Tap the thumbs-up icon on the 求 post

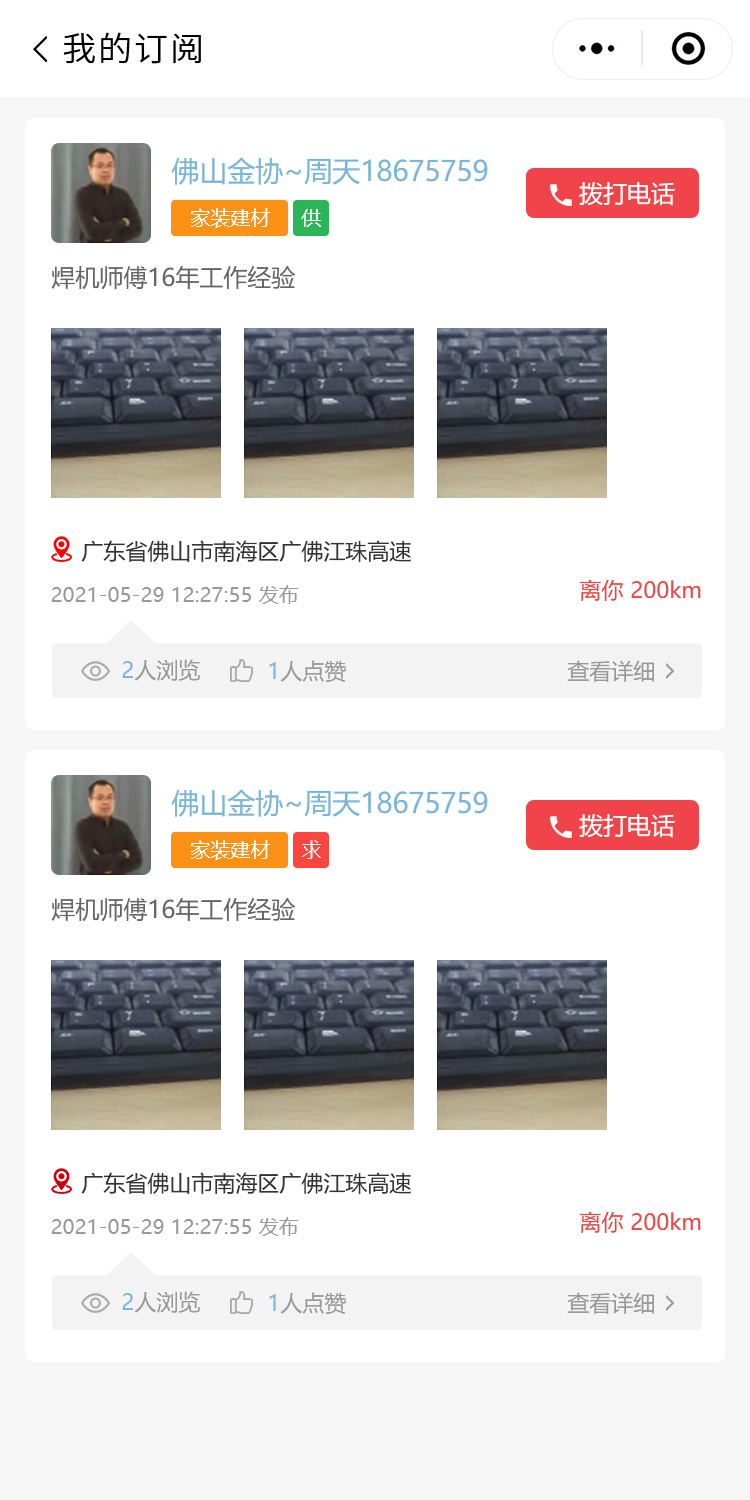(x=242, y=1303)
